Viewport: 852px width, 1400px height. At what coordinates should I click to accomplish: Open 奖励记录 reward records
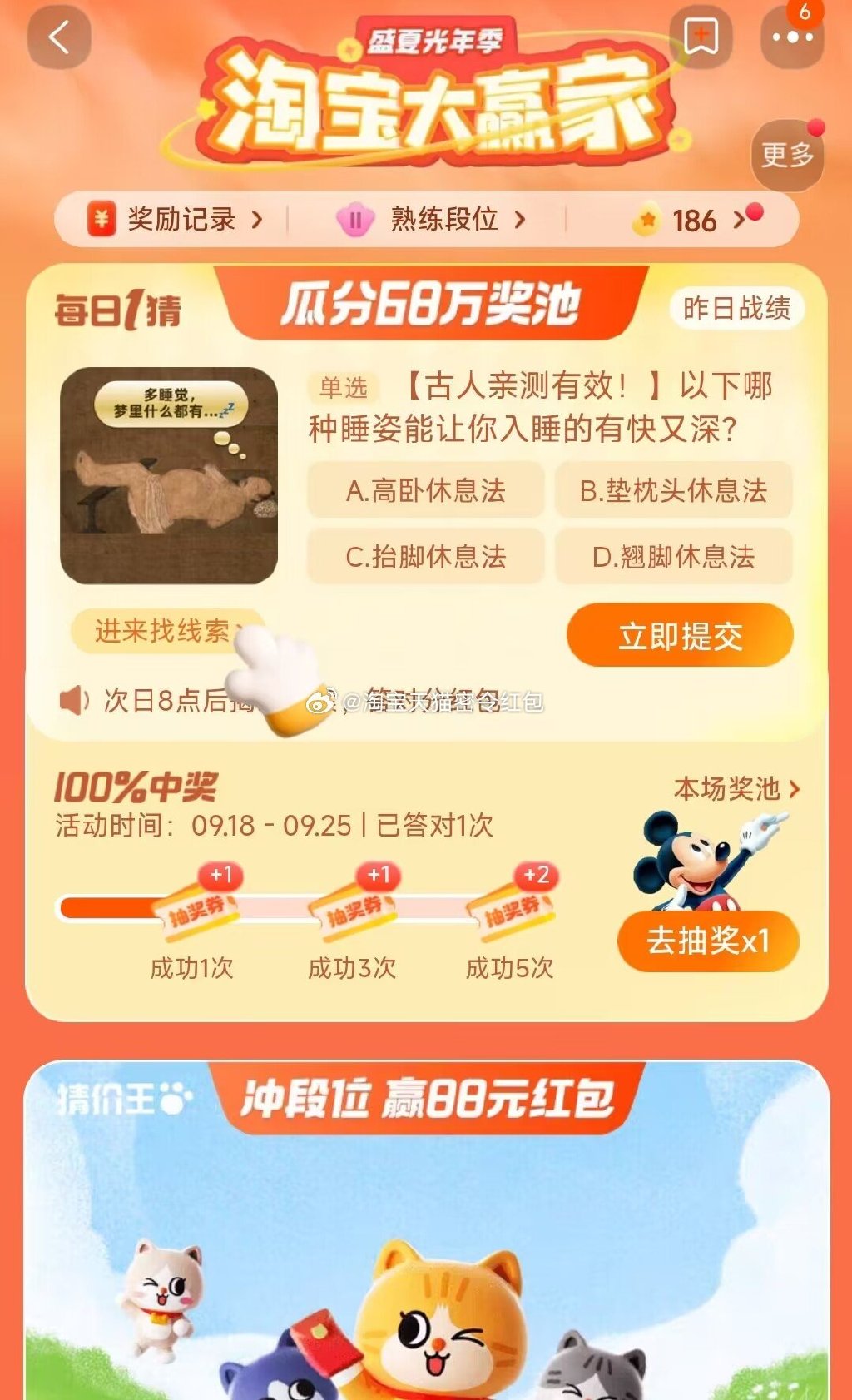[x=175, y=220]
